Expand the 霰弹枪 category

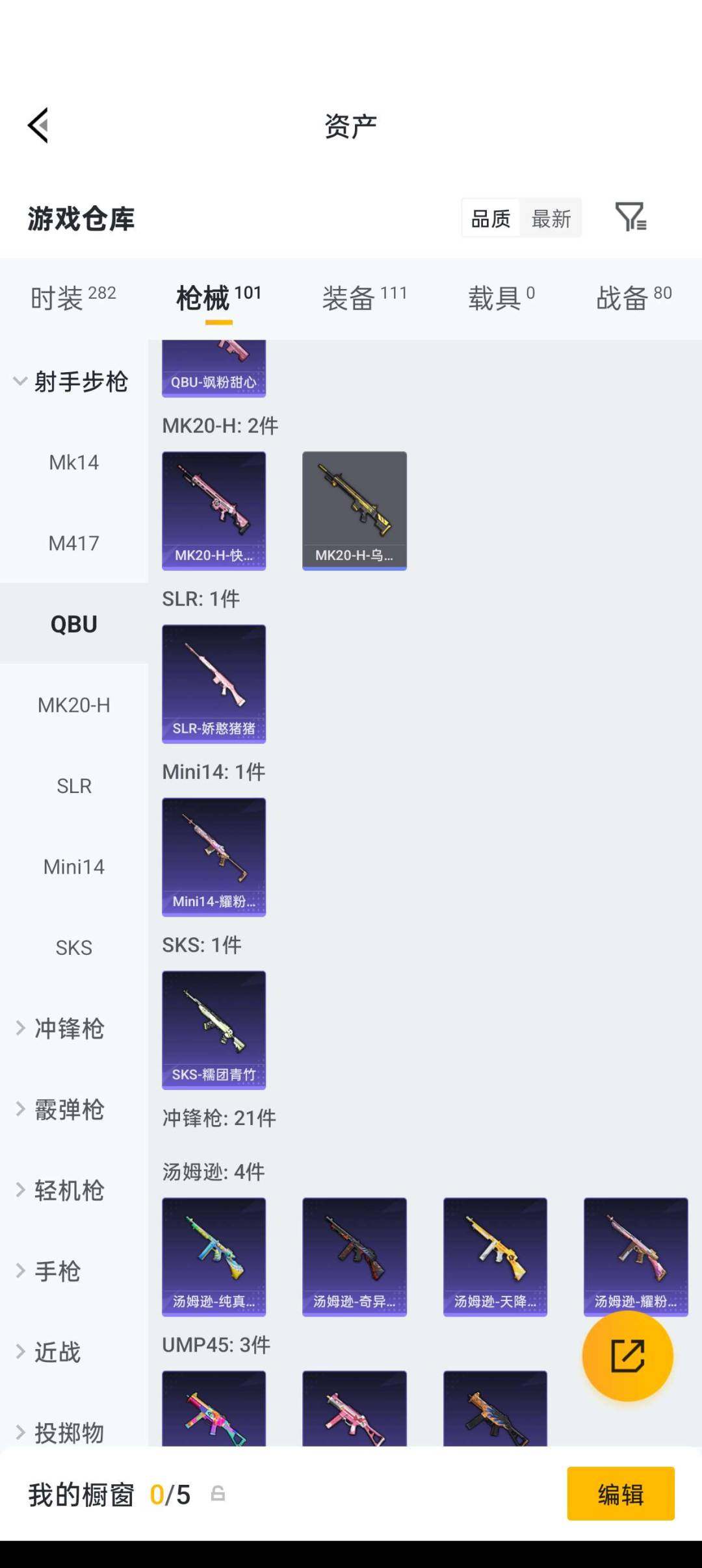point(68,1110)
